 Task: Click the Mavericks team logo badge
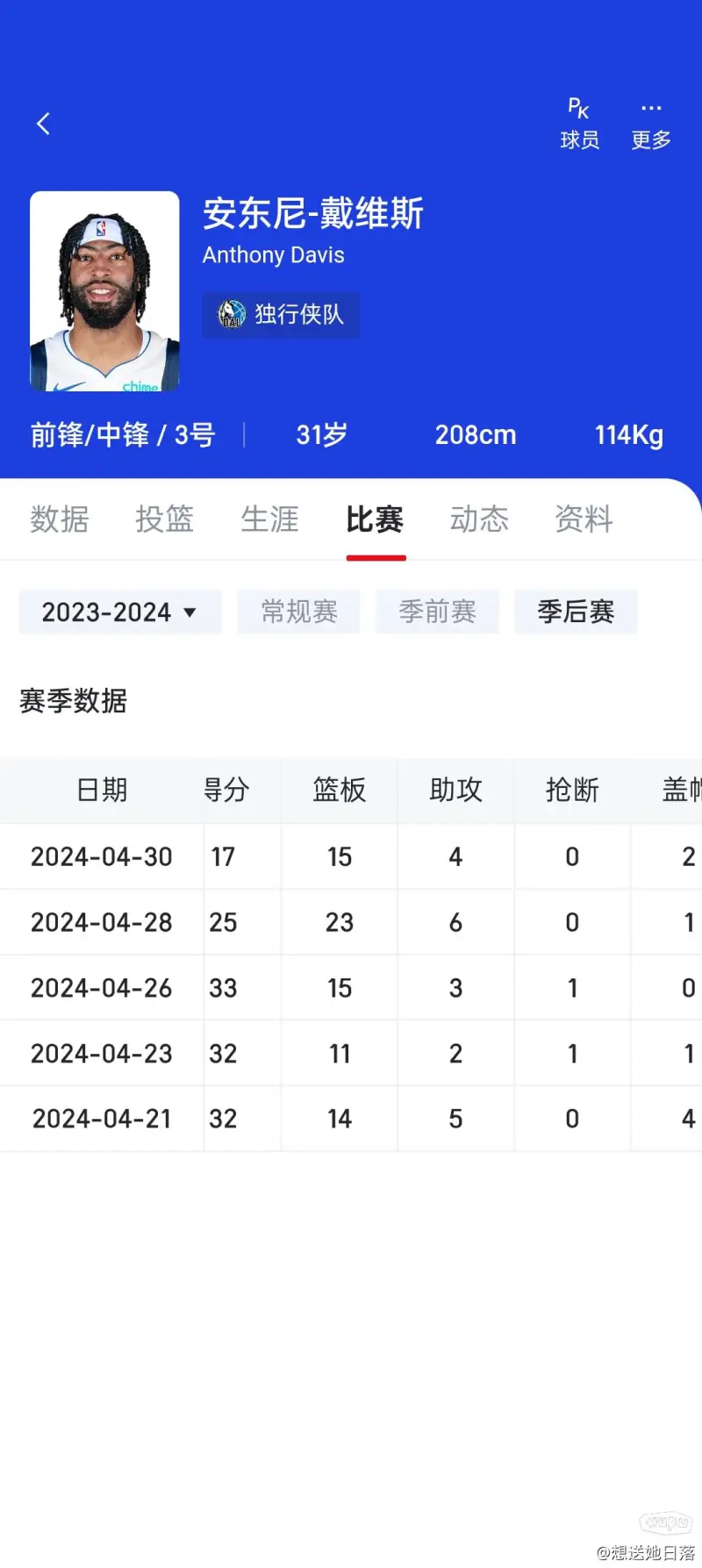[x=230, y=315]
